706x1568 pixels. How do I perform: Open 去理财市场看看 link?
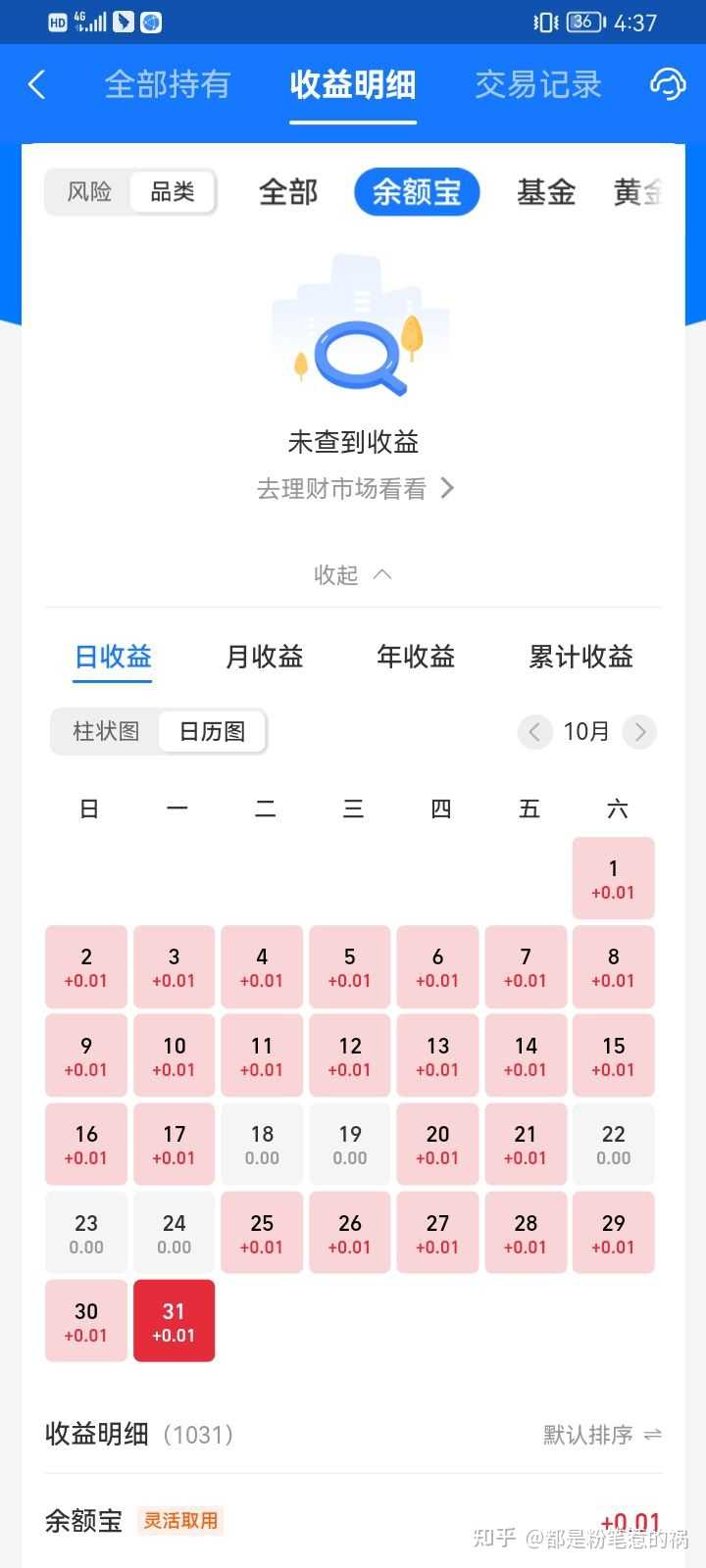(x=354, y=488)
